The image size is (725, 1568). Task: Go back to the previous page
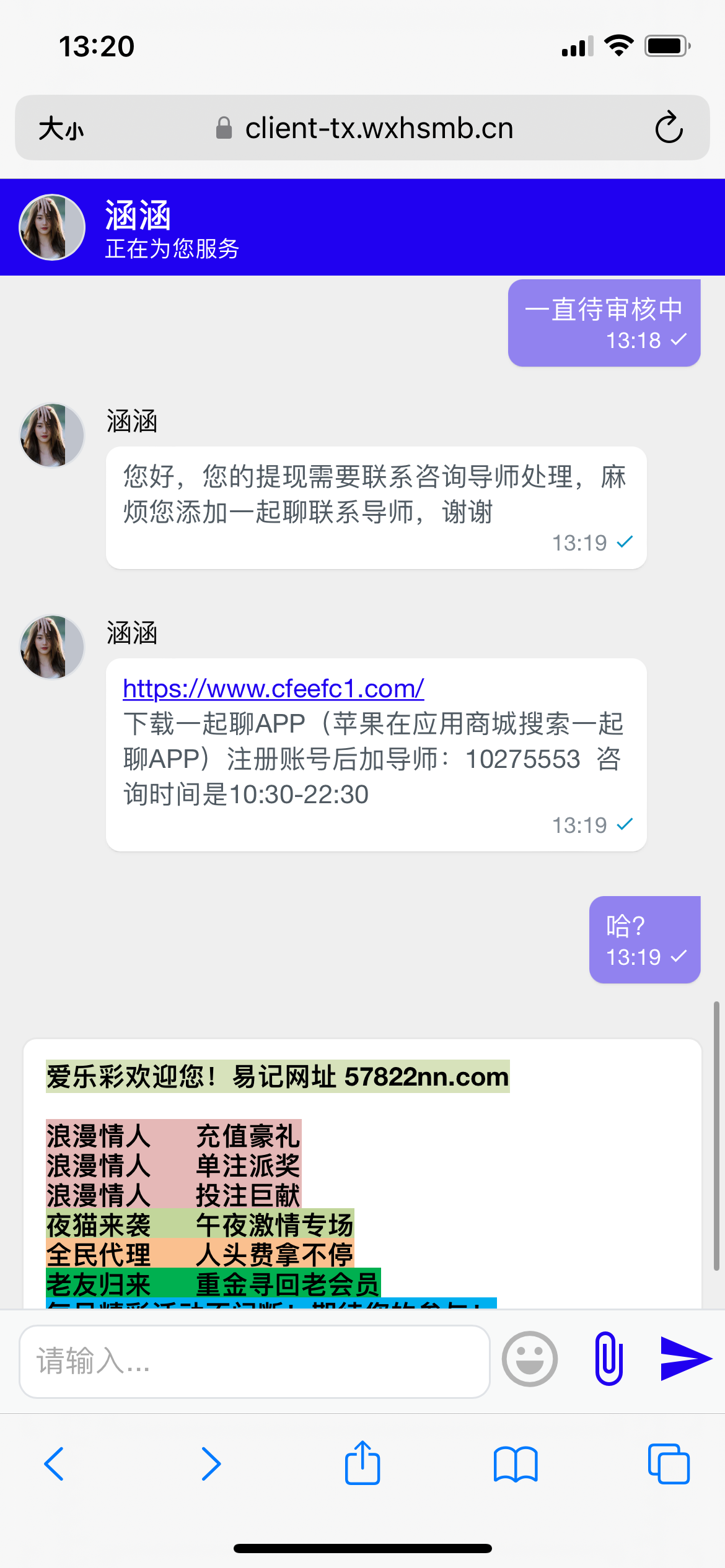pos(55,1464)
